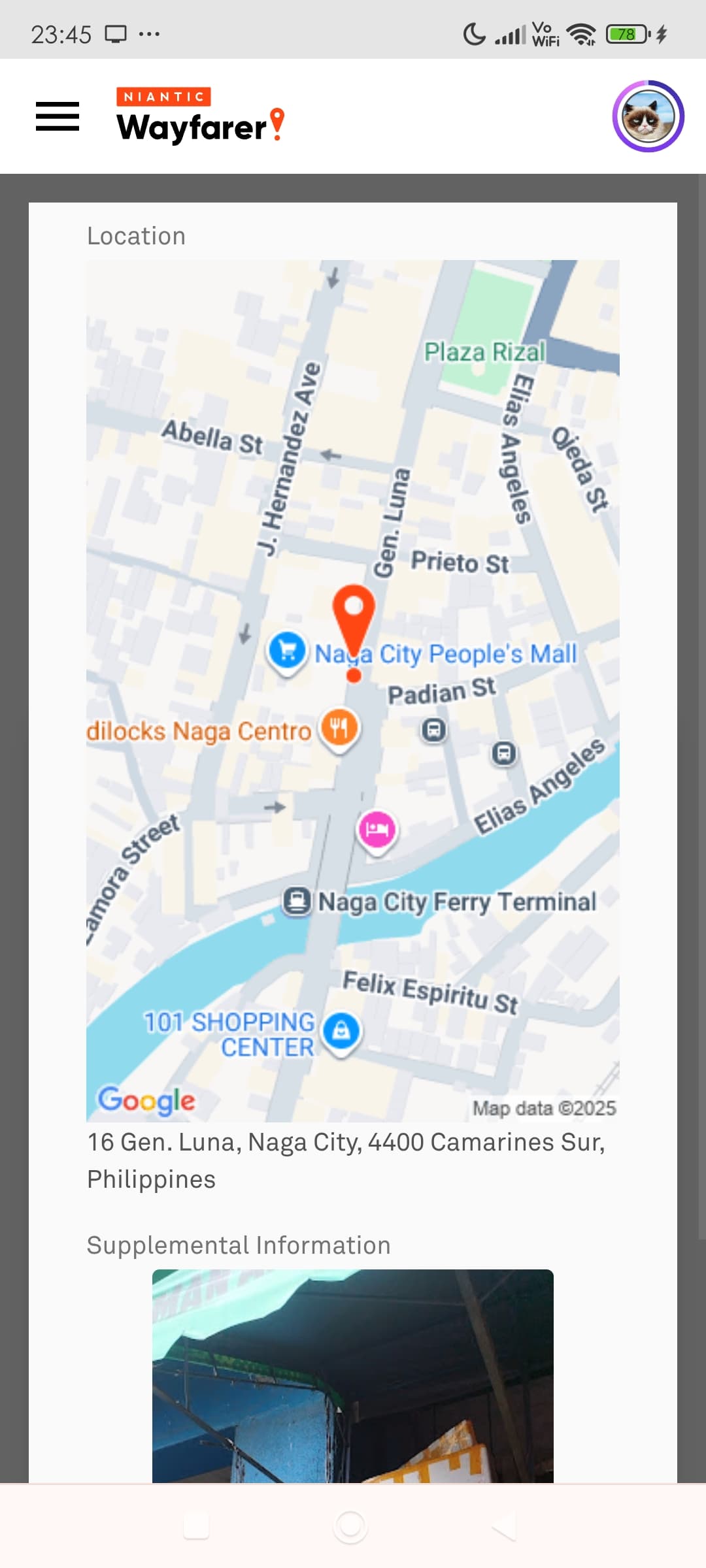
Task: Tap the Niantic Wayfarer logo
Action: (x=200, y=116)
